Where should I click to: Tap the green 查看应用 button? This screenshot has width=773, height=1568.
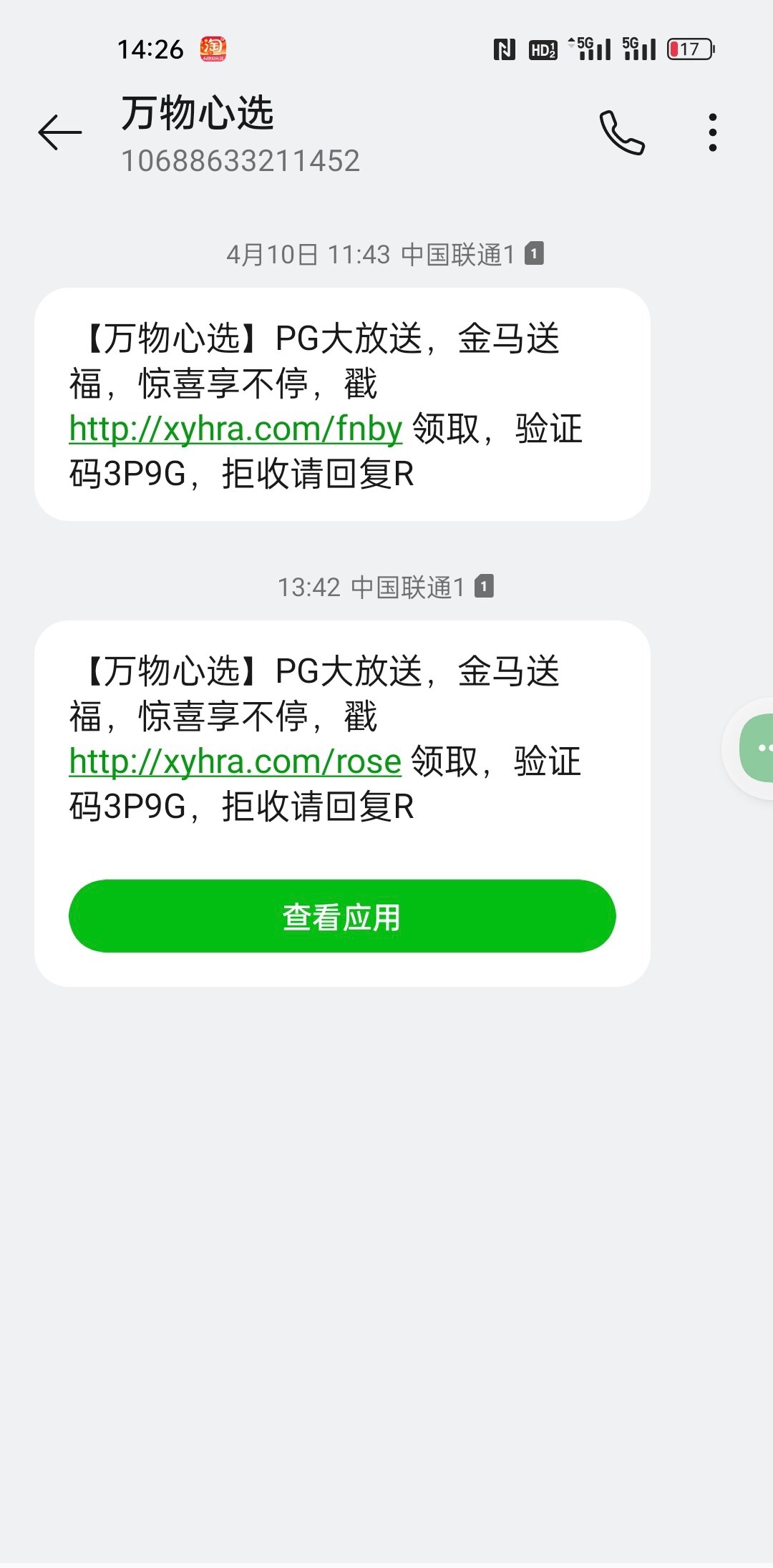pyautogui.click(x=342, y=917)
